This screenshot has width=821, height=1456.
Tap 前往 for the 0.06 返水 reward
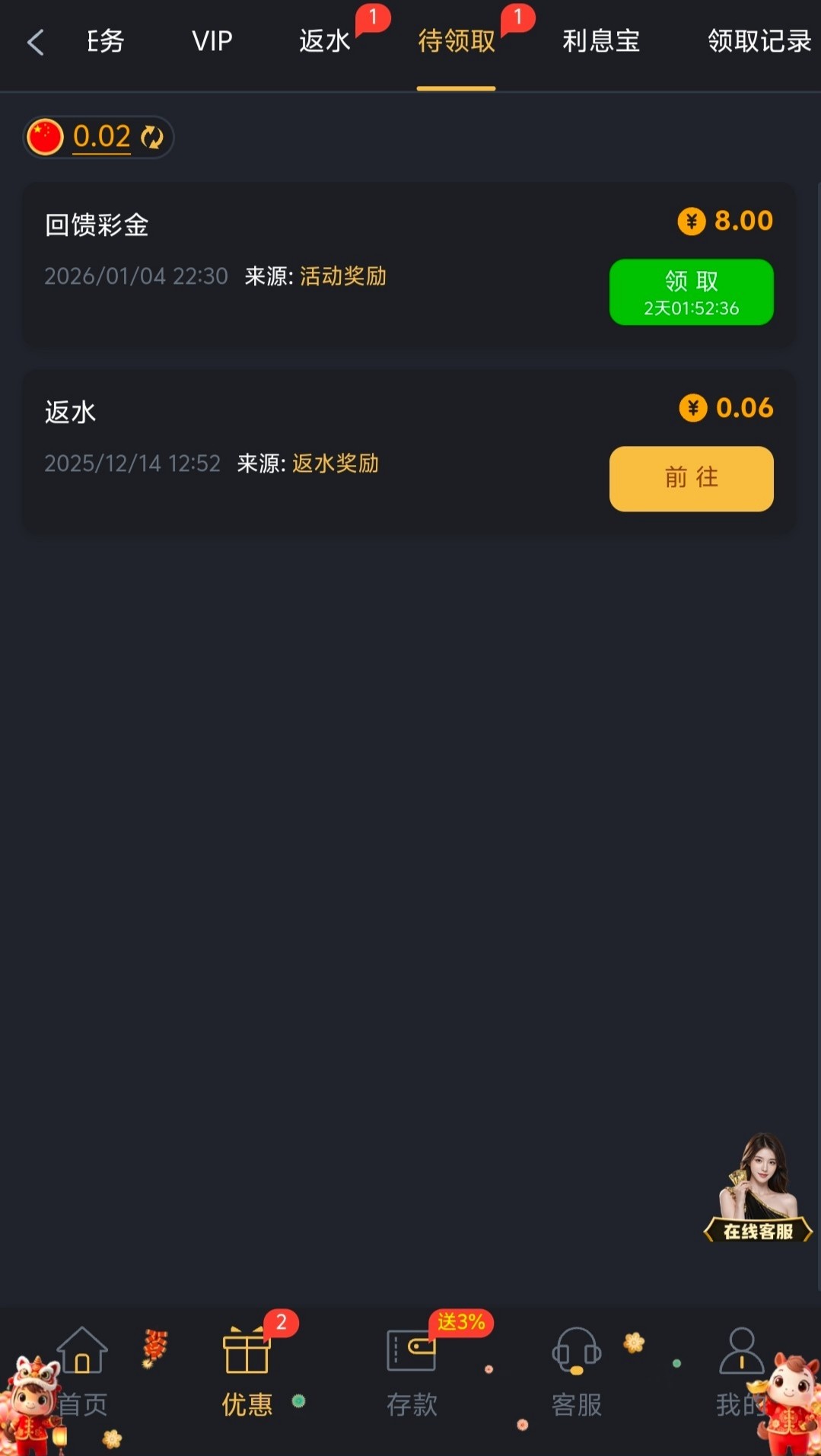691,479
